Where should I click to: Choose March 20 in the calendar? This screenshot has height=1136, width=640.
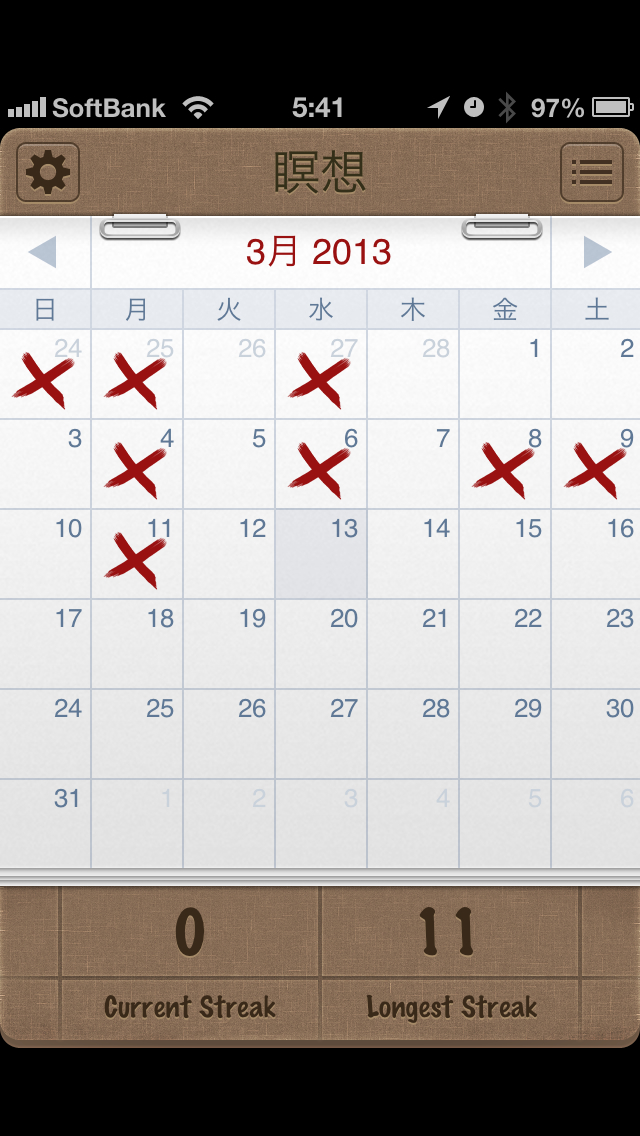click(321, 644)
